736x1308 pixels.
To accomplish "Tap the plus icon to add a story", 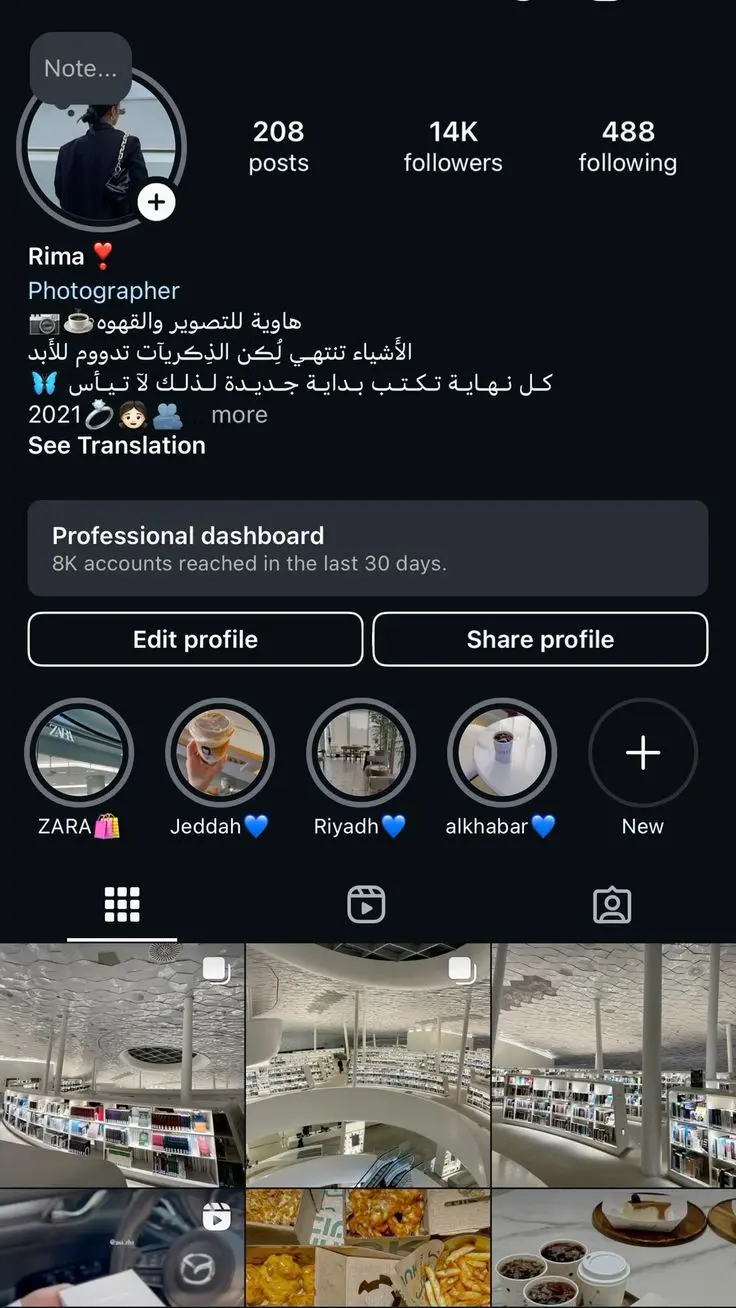I will pyautogui.click(x=157, y=202).
